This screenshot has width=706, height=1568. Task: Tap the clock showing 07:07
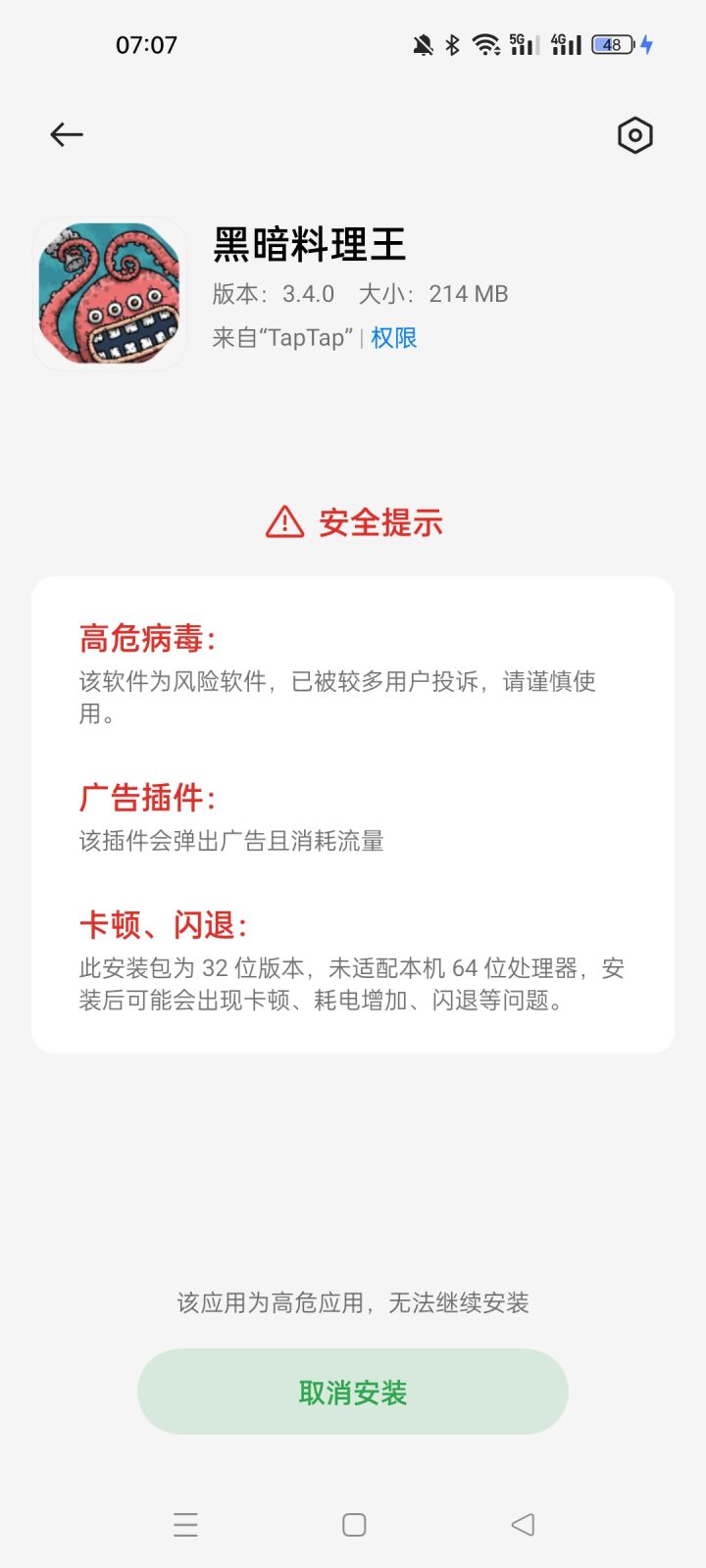[x=145, y=45]
